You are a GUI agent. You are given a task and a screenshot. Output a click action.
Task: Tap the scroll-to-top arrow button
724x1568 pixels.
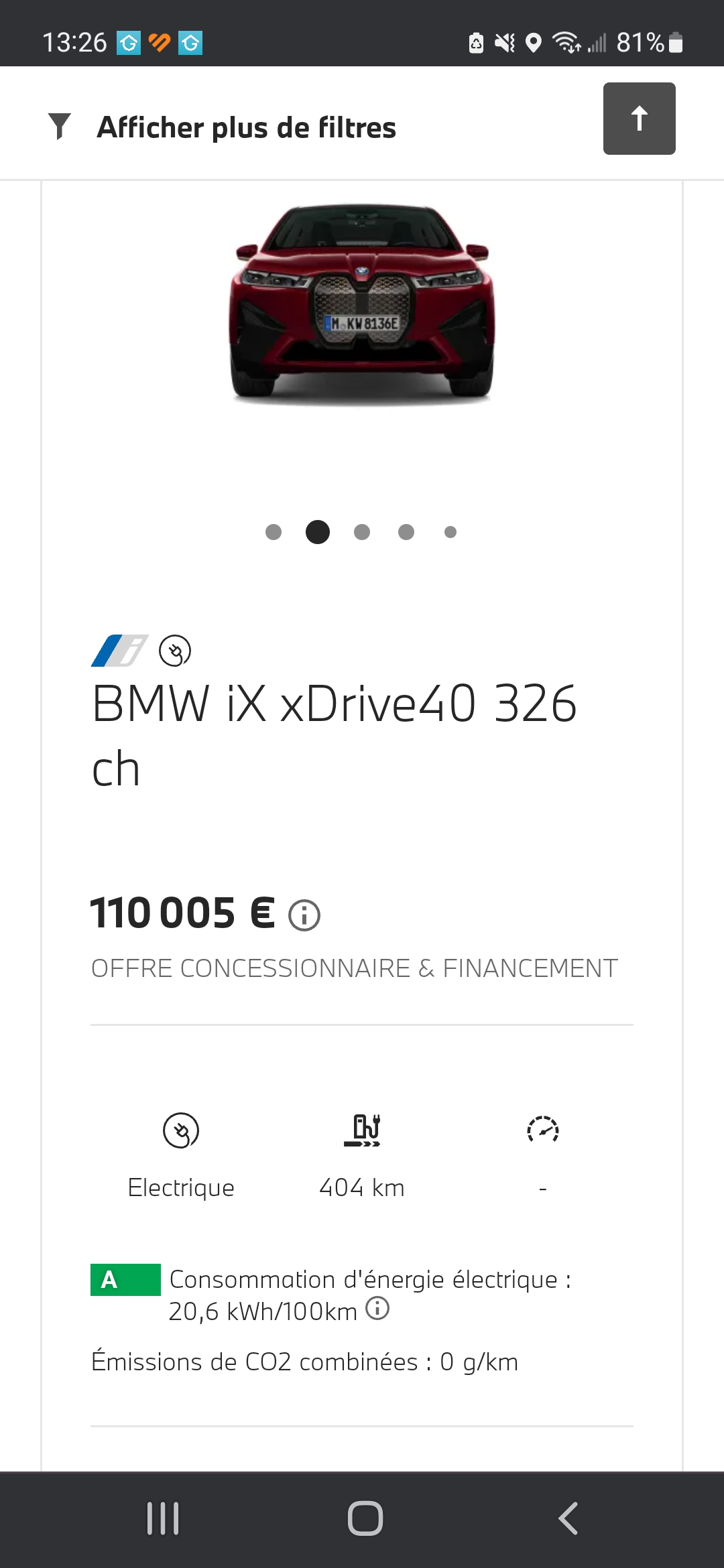639,119
